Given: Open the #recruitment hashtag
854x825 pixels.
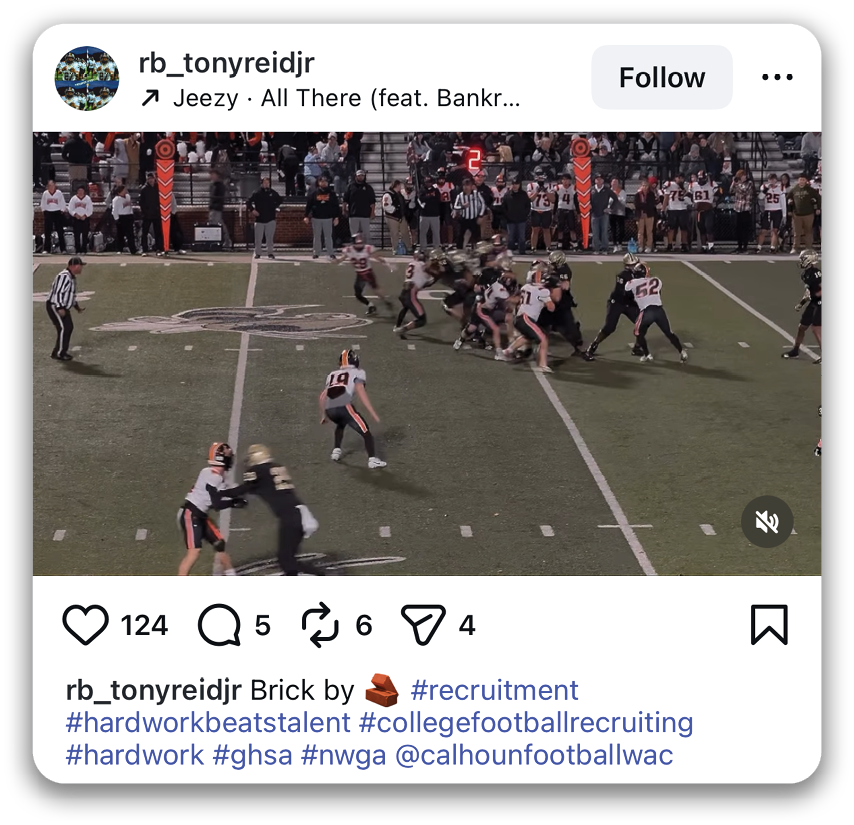Looking at the screenshot, I should 494,690.
